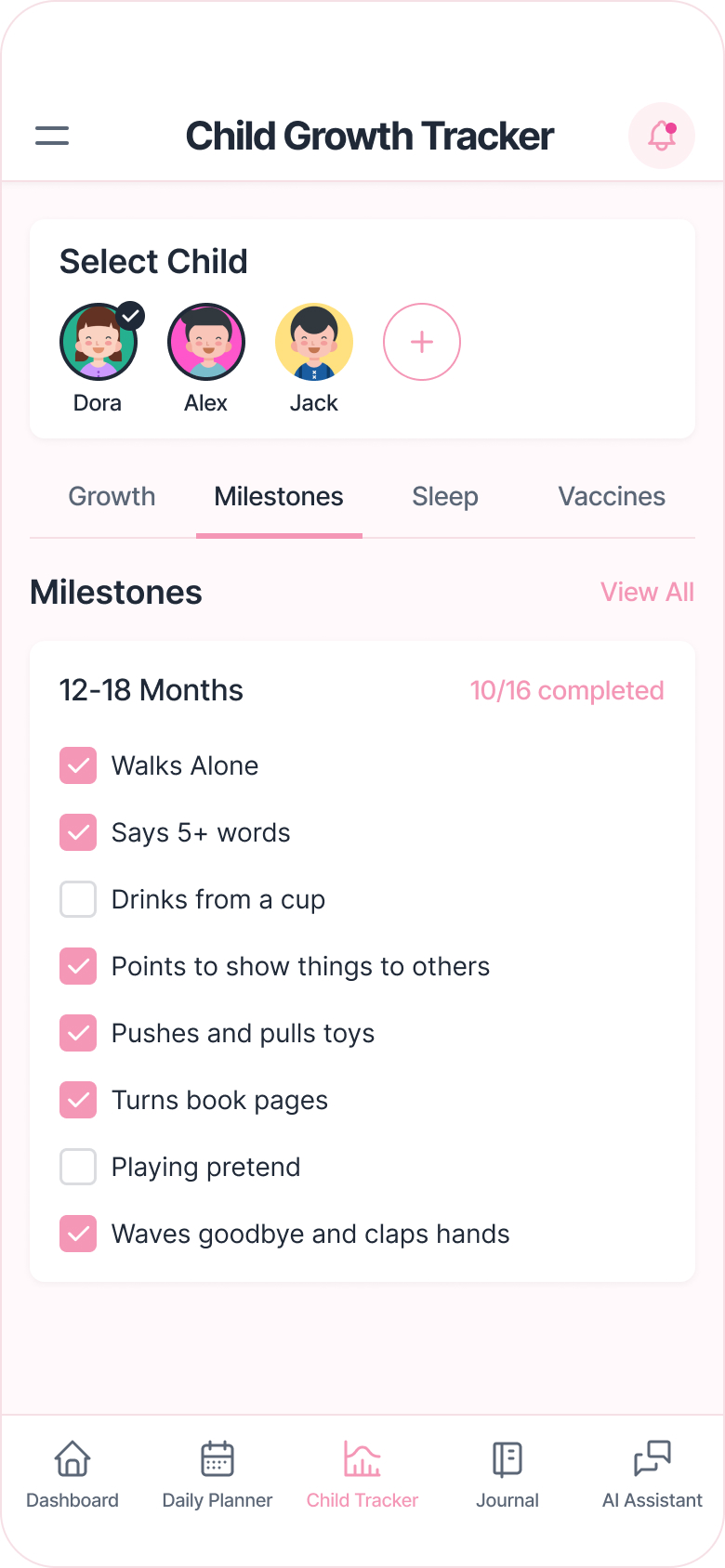Select the Milestones tab
The height and width of the screenshot is (1568, 725).
coord(278,496)
